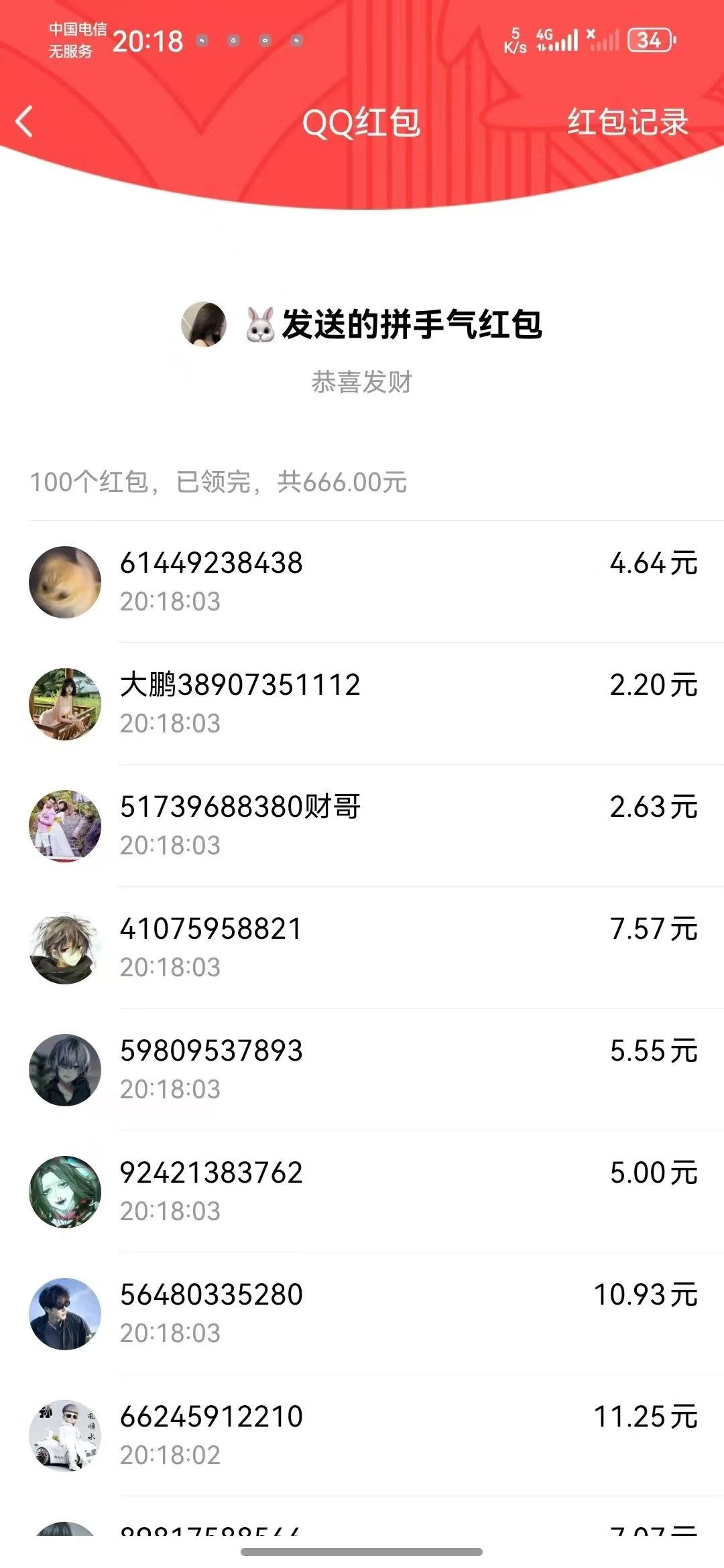Tap the sender's avatar next to 发送的拼手气红包

tap(204, 324)
